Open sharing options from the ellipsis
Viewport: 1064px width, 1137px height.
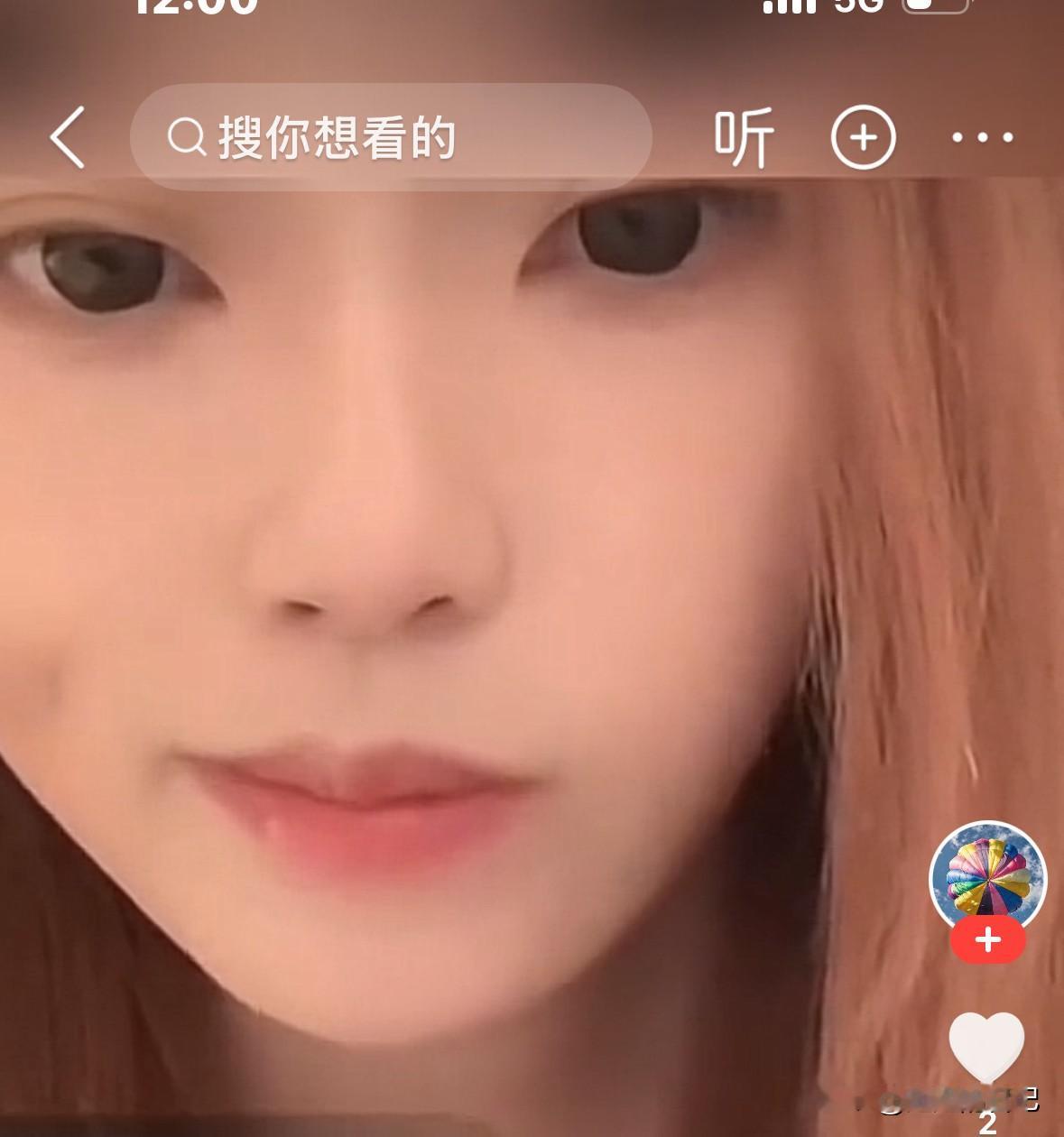[x=980, y=135]
